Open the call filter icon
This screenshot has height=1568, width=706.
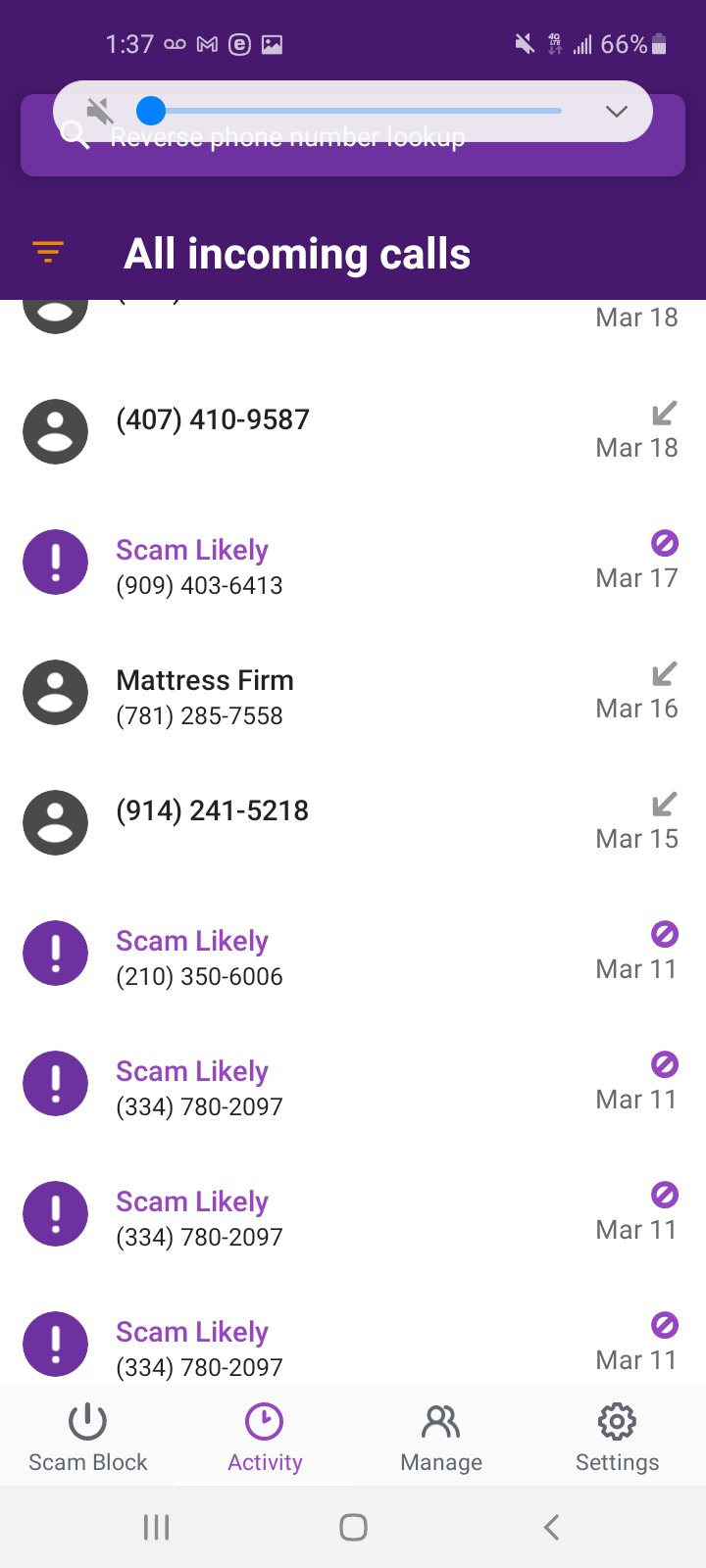(48, 253)
